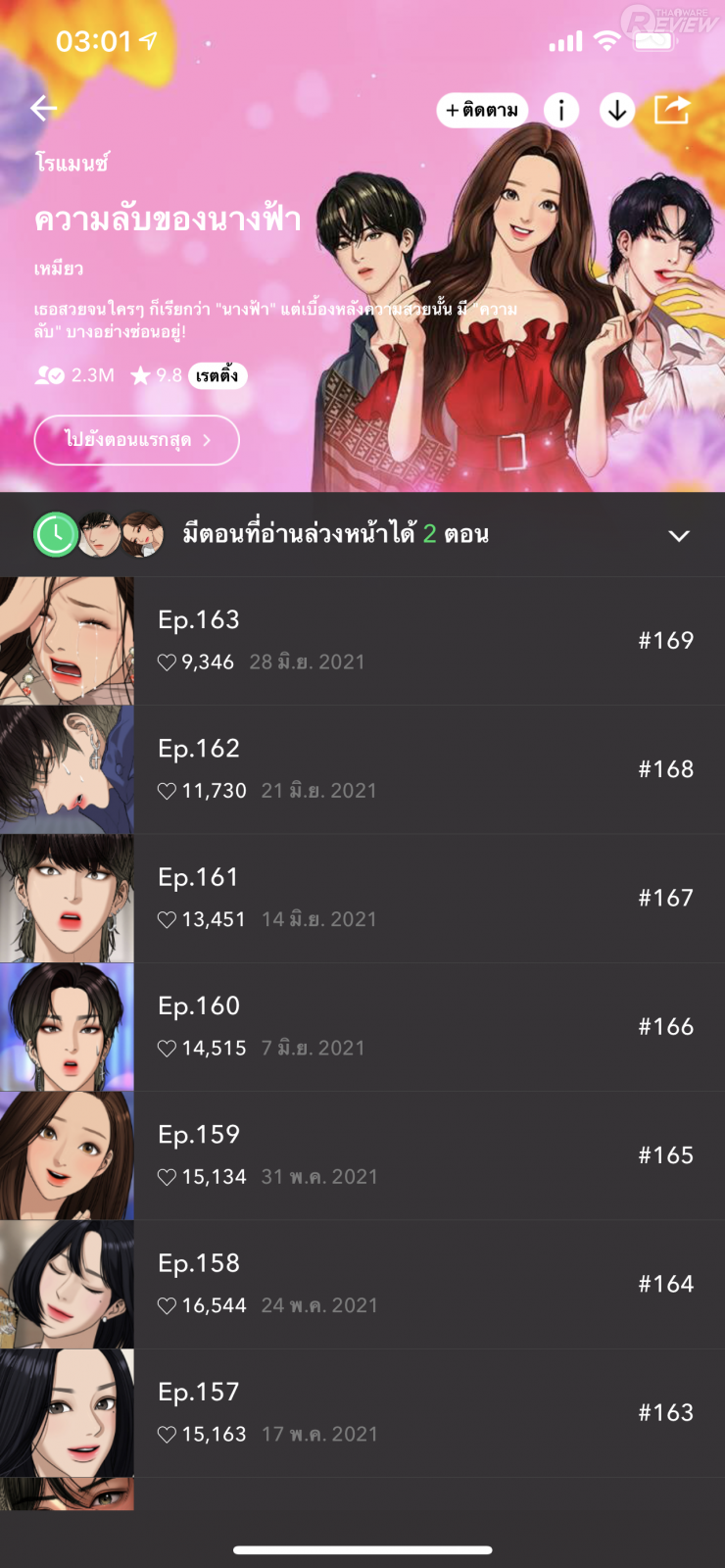Expand the early-access episodes banner
The image size is (725, 1568).
point(678,535)
